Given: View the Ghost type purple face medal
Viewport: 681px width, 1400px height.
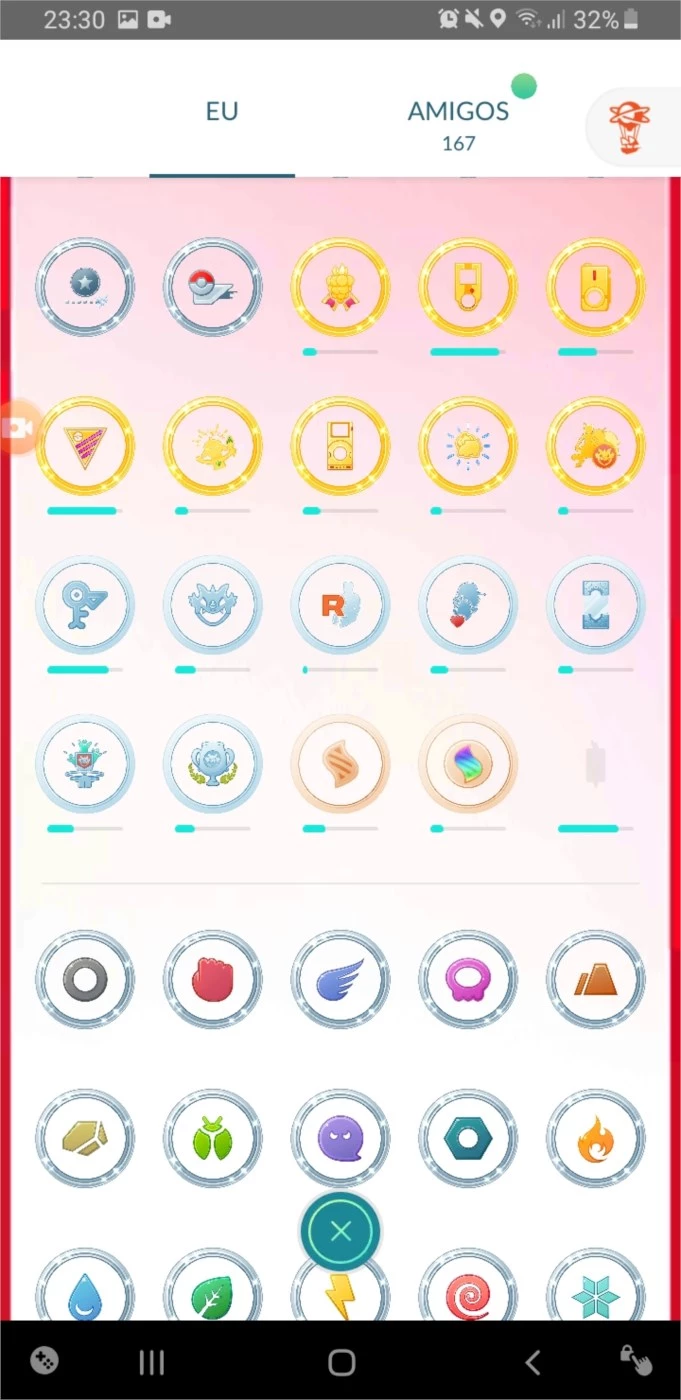Looking at the screenshot, I should (340, 1139).
